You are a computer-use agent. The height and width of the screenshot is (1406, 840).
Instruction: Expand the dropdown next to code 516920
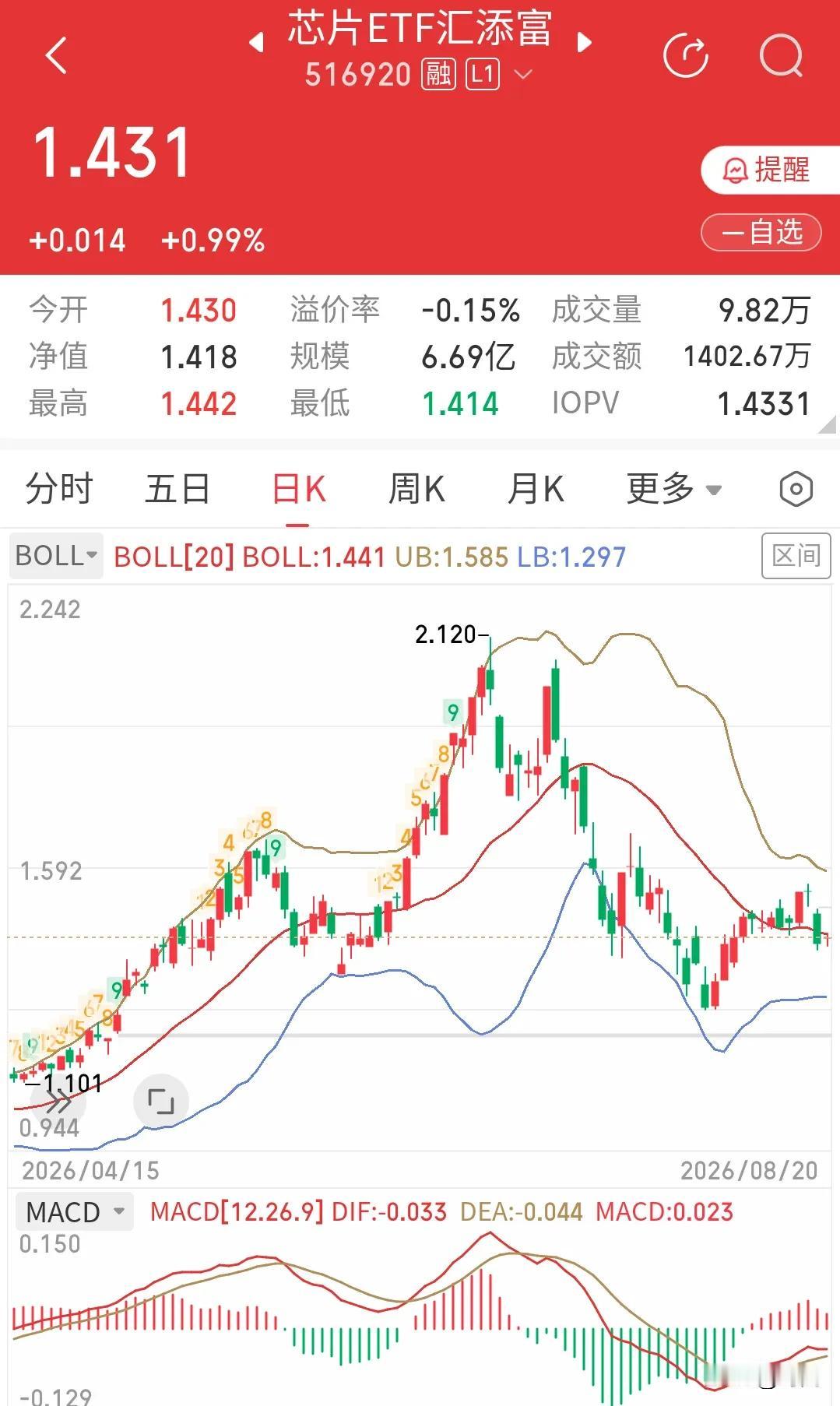coord(523,75)
